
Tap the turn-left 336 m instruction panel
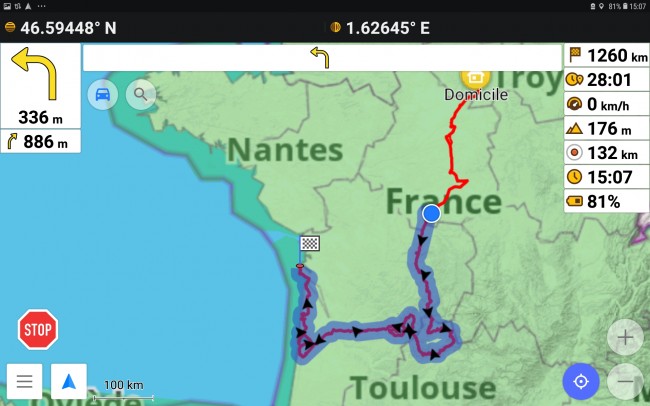[x=40, y=86]
